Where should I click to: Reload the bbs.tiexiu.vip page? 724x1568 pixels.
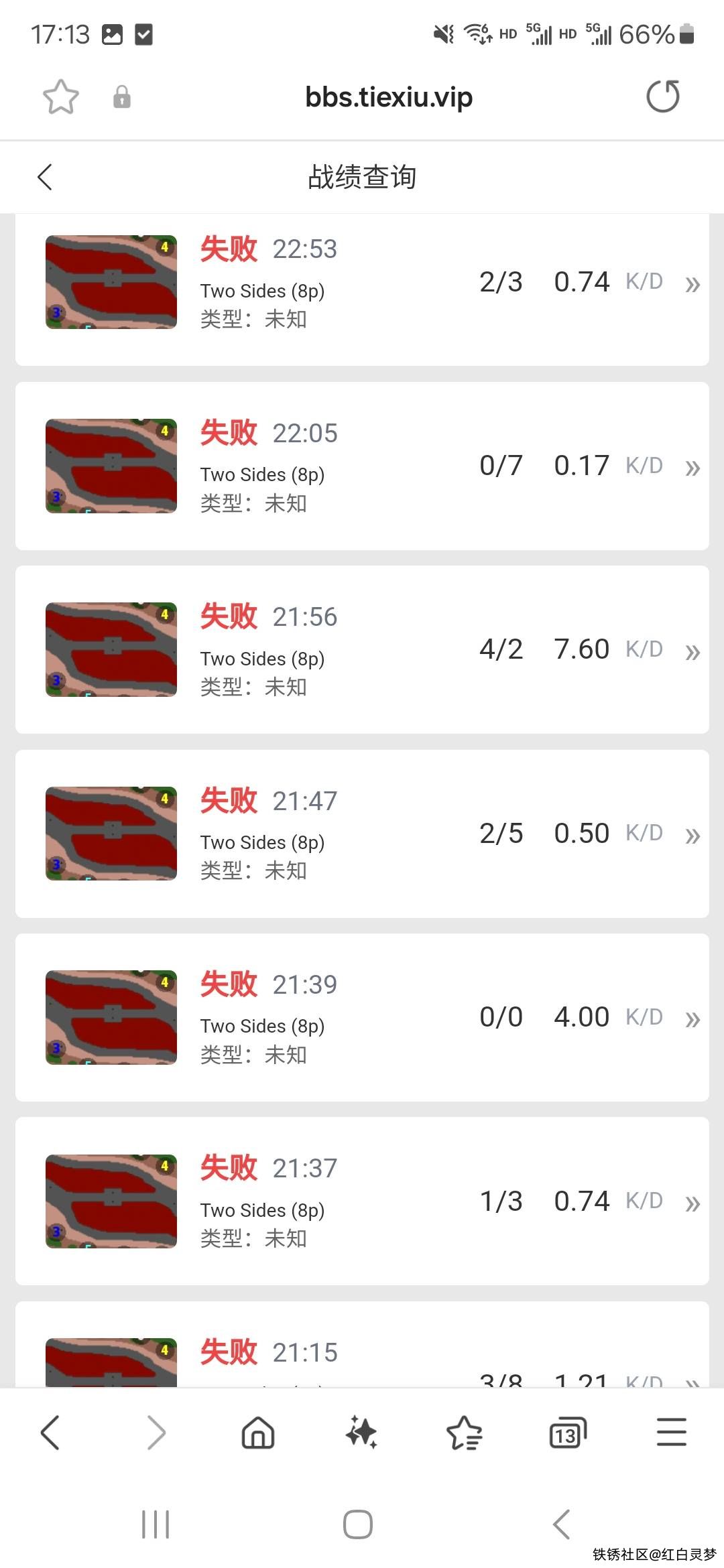coord(662,96)
